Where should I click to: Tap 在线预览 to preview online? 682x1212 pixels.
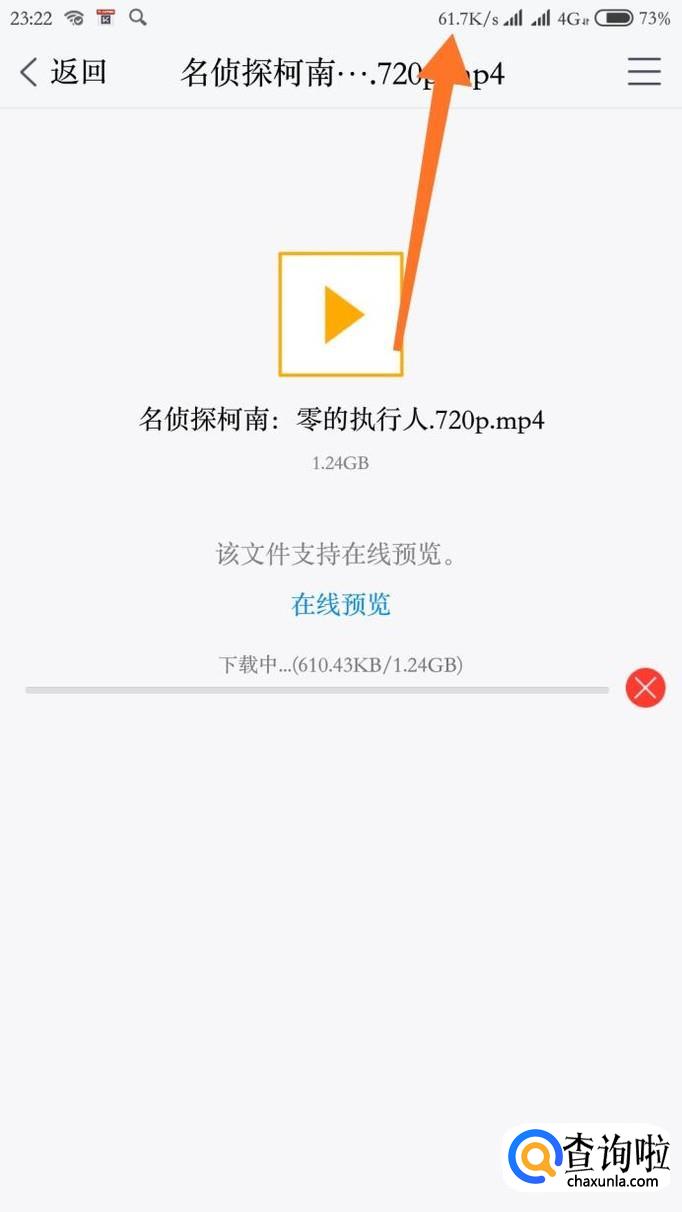(x=340, y=604)
